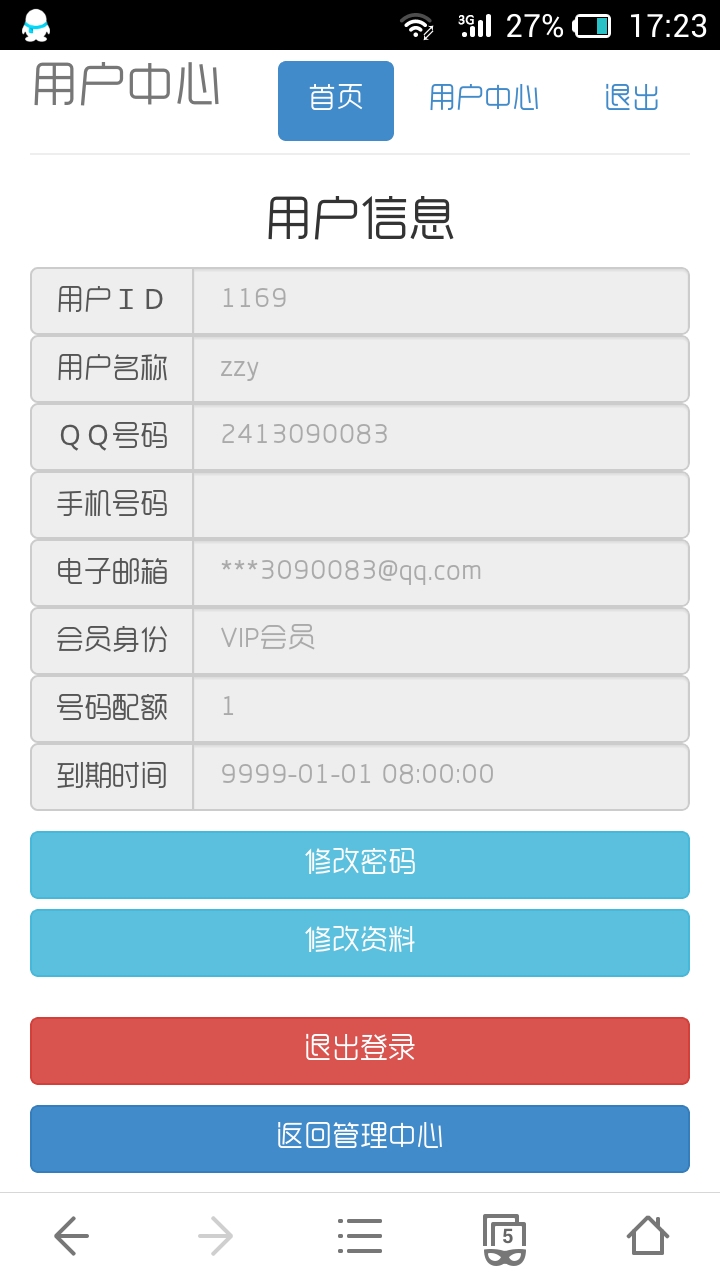The image size is (720, 1280).
Task: Tap the red 退出登录 button
Action: click(360, 1050)
